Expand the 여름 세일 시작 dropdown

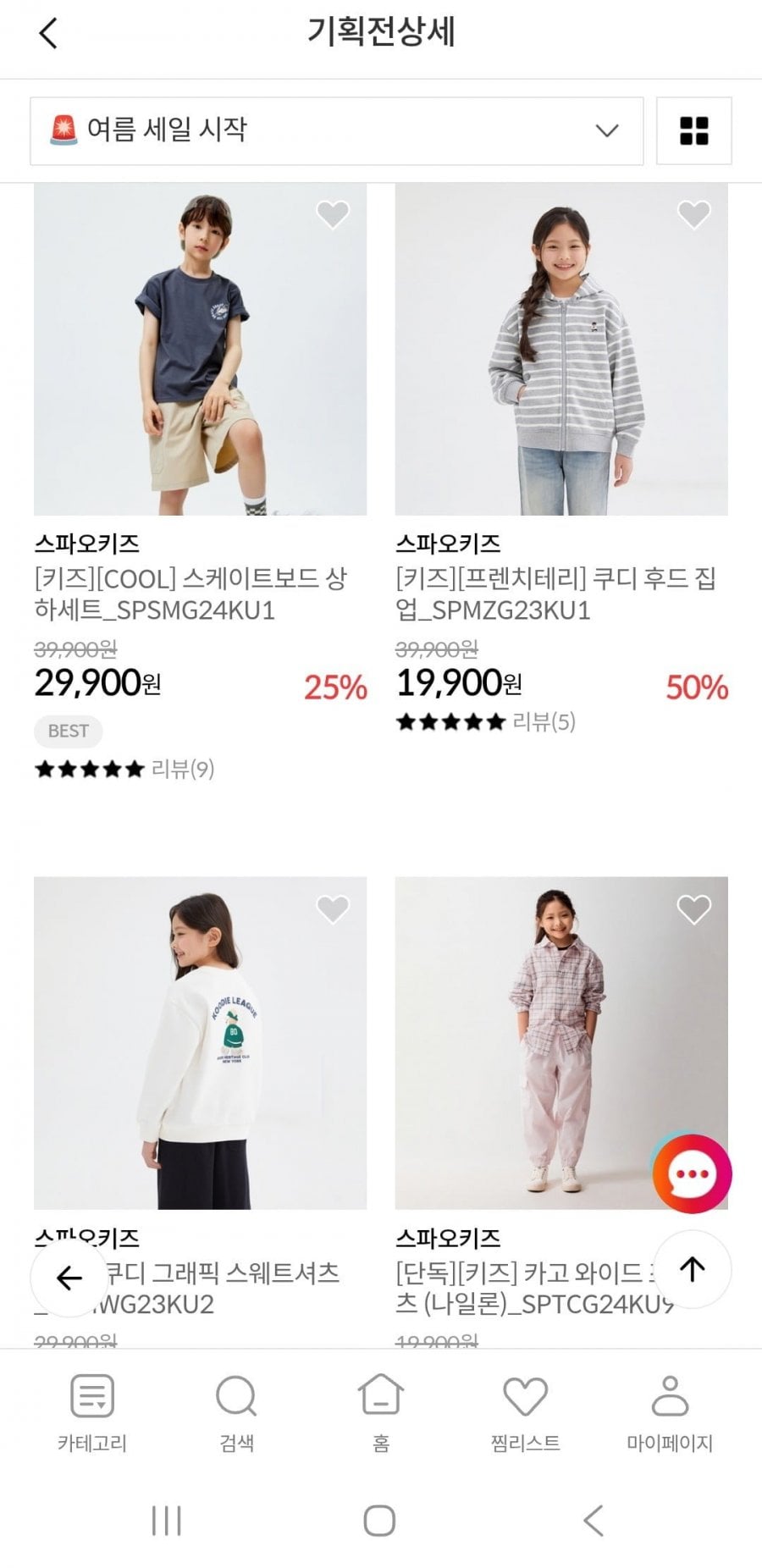336,130
